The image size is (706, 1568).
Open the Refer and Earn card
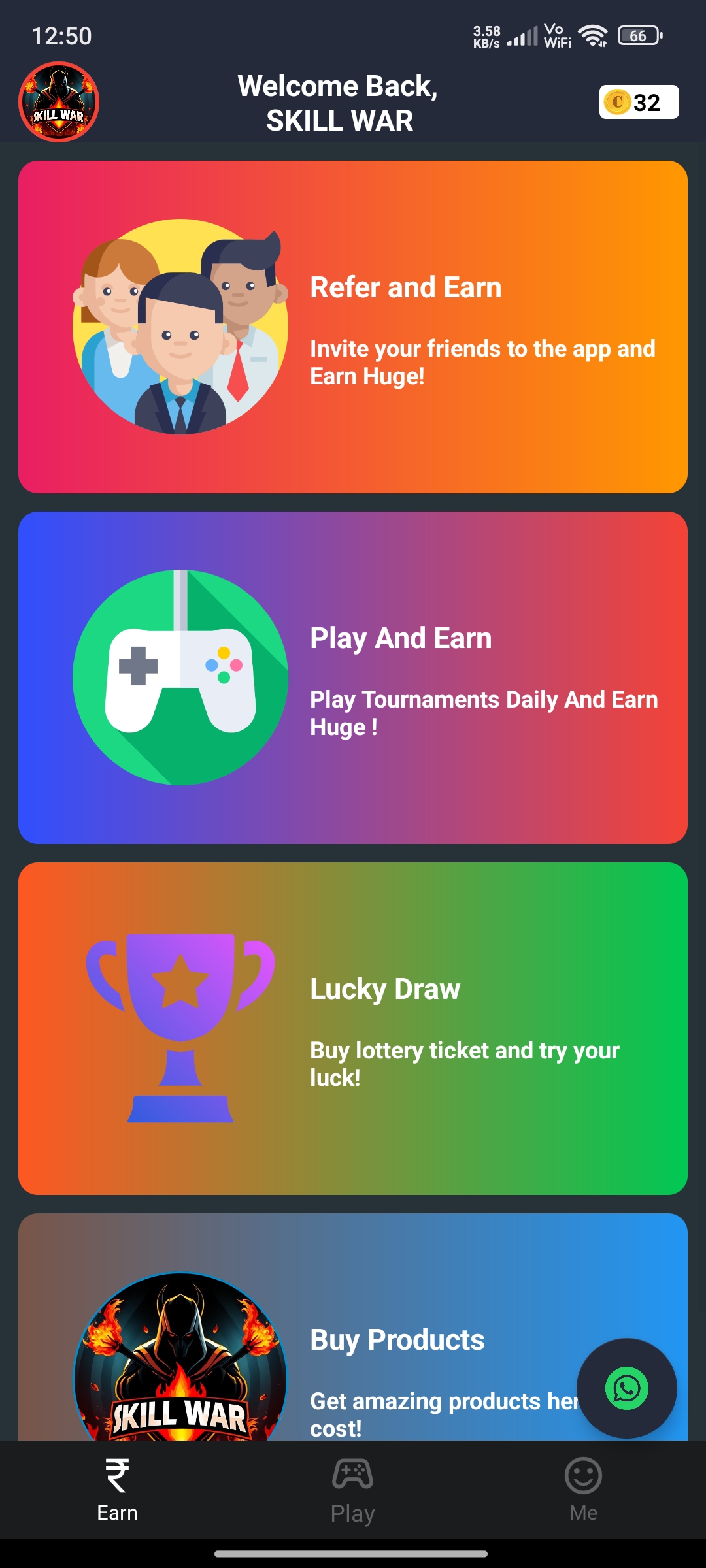pyautogui.click(x=353, y=327)
